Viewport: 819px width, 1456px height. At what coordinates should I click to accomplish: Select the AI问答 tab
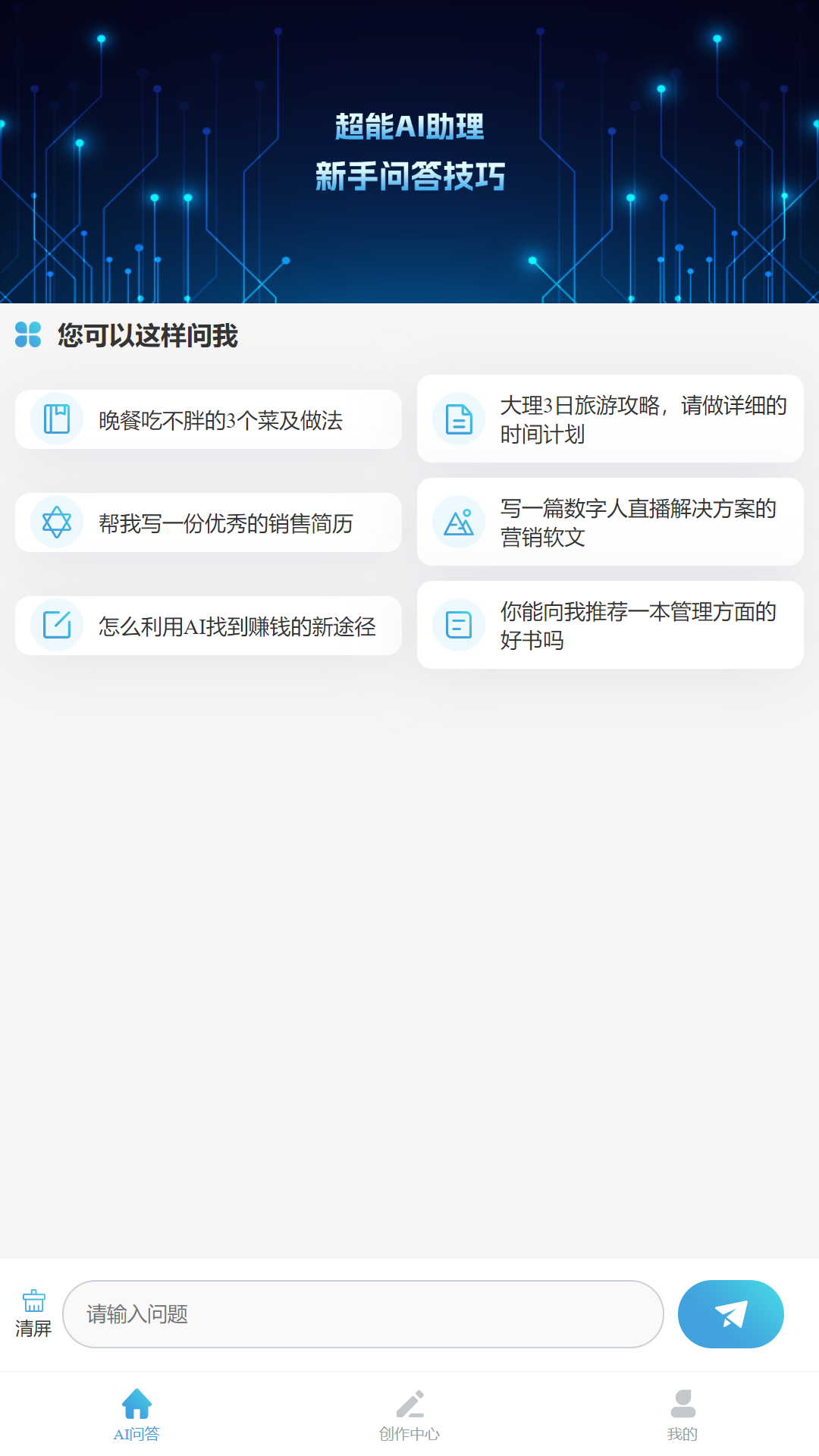tap(136, 1414)
